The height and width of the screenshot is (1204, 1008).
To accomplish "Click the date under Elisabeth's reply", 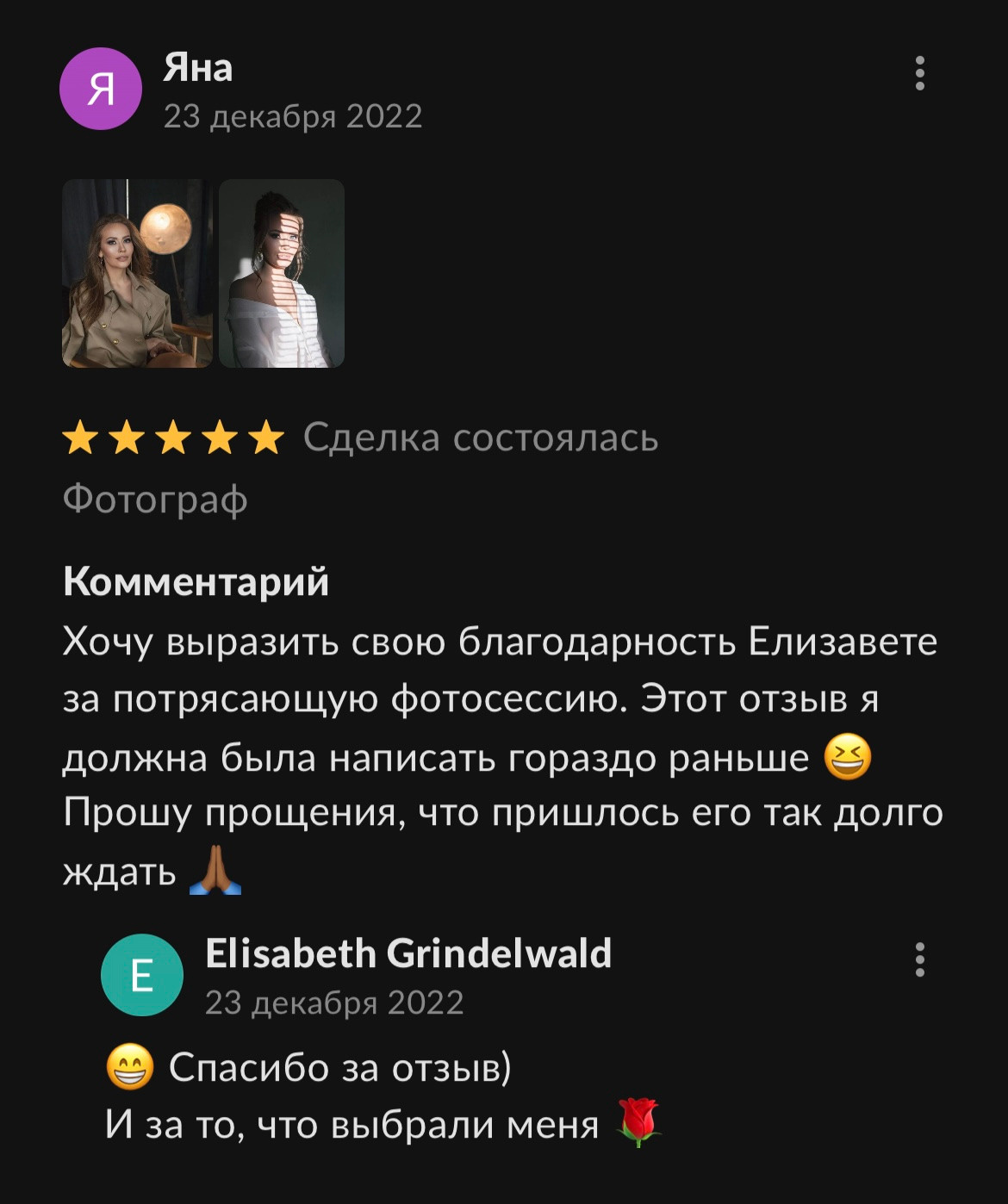I will [334, 1003].
